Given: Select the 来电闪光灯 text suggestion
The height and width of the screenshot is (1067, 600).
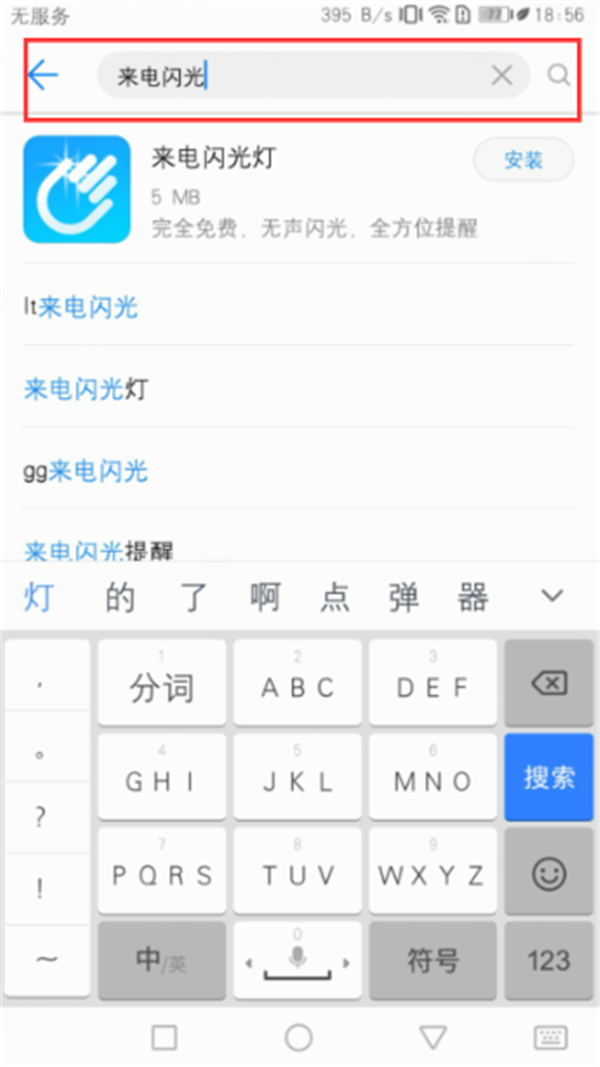Looking at the screenshot, I should (86, 388).
